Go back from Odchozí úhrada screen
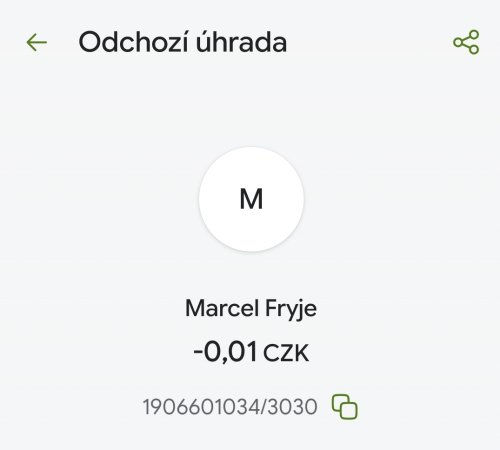The height and width of the screenshot is (450, 500). (36, 42)
